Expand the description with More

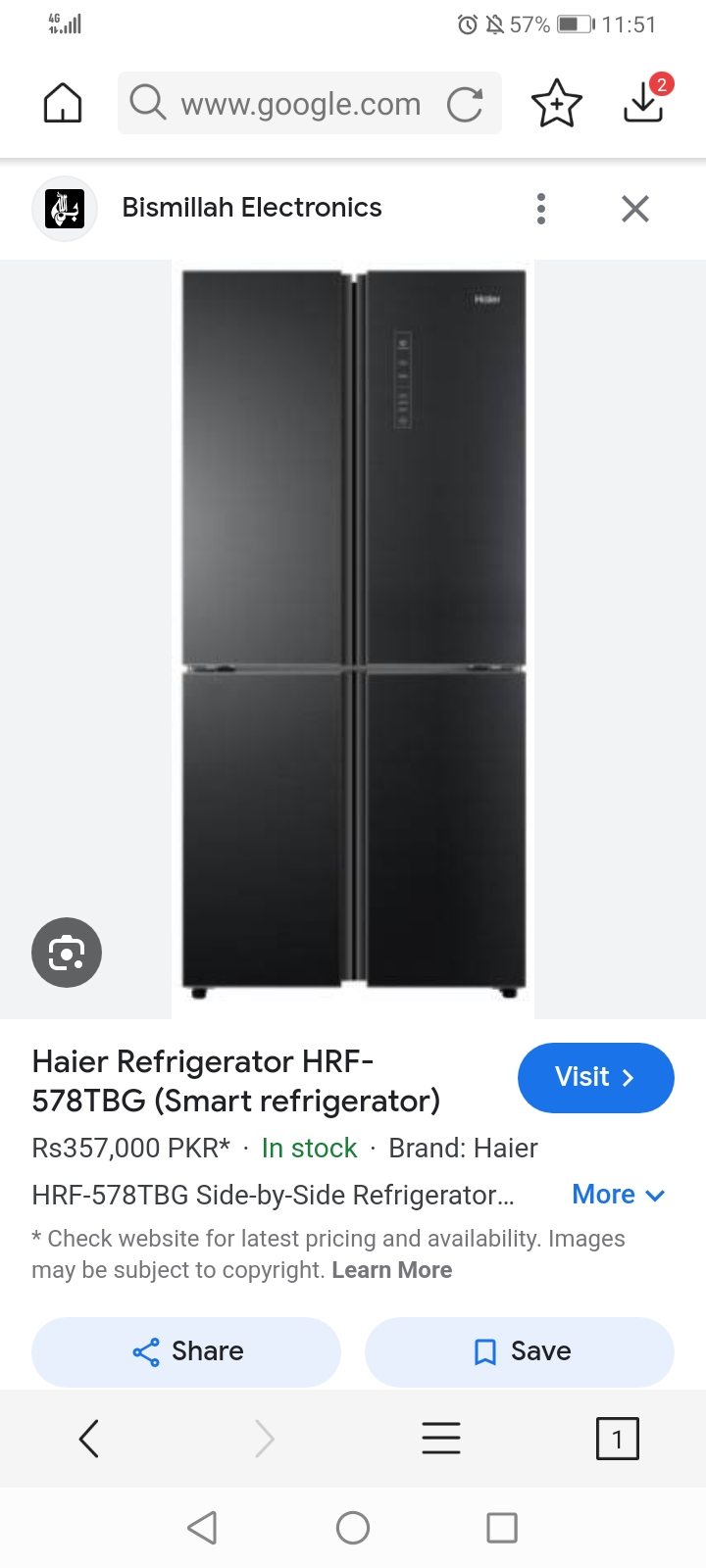click(x=618, y=1195)
